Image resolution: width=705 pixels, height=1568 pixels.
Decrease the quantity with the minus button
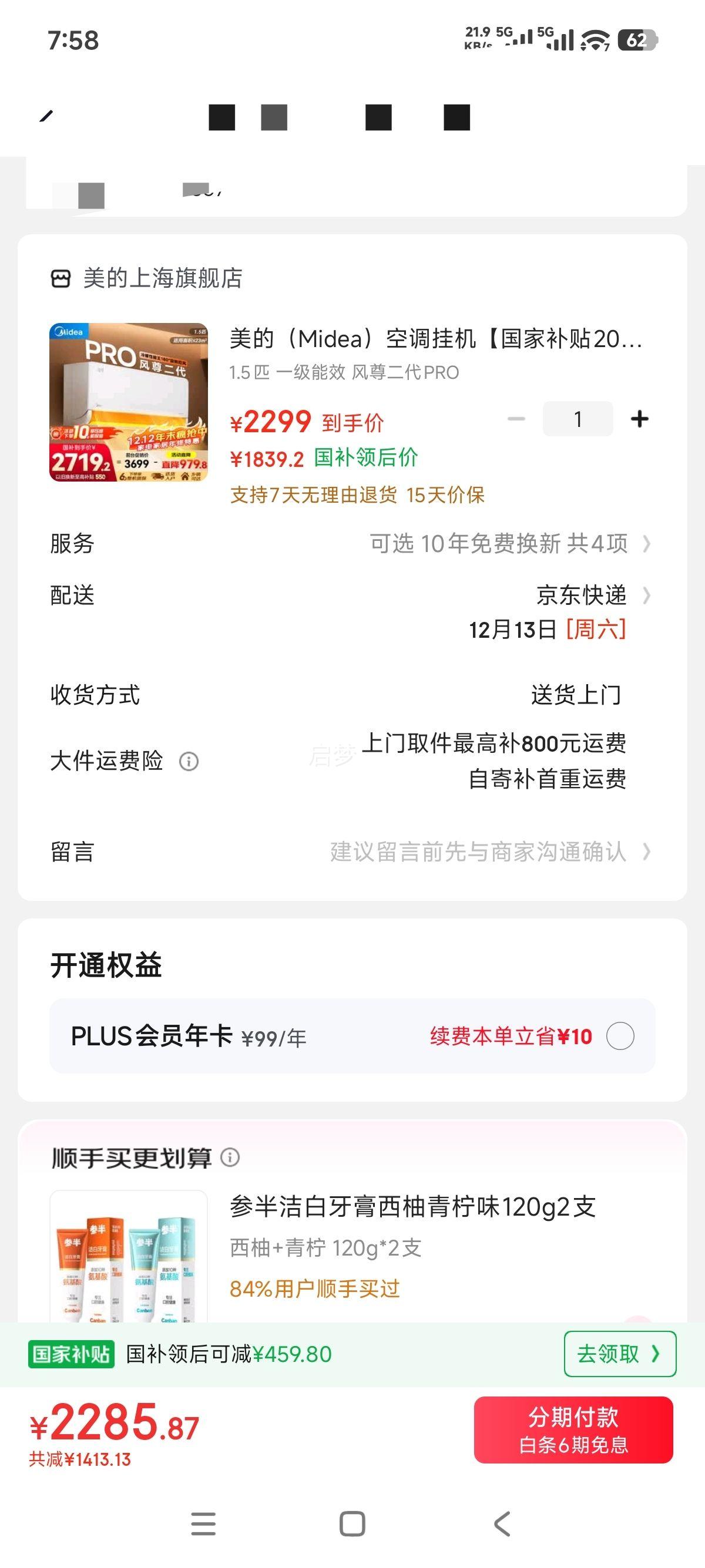pos(516,419)
